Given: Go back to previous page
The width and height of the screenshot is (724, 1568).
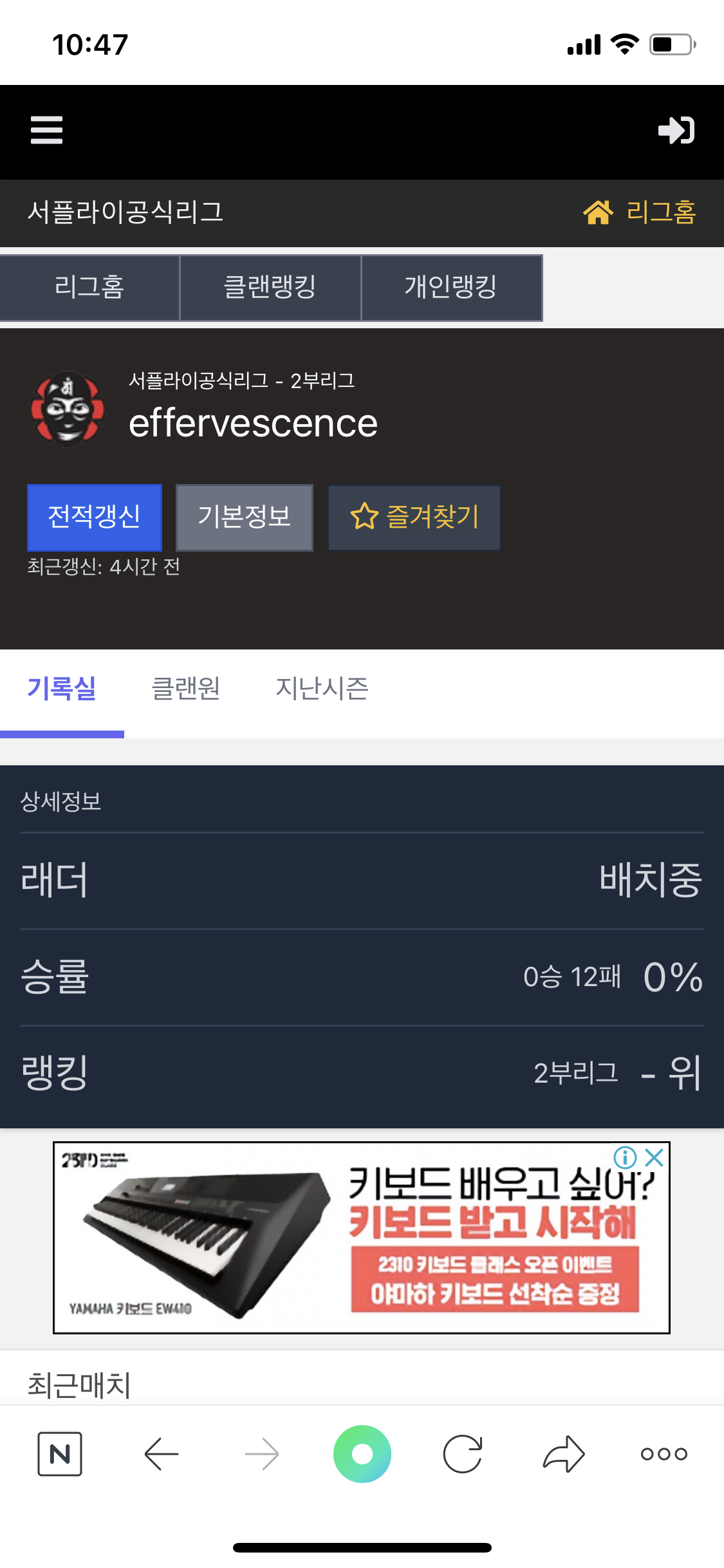Looking at the screenshot, I should [161, 1453].
